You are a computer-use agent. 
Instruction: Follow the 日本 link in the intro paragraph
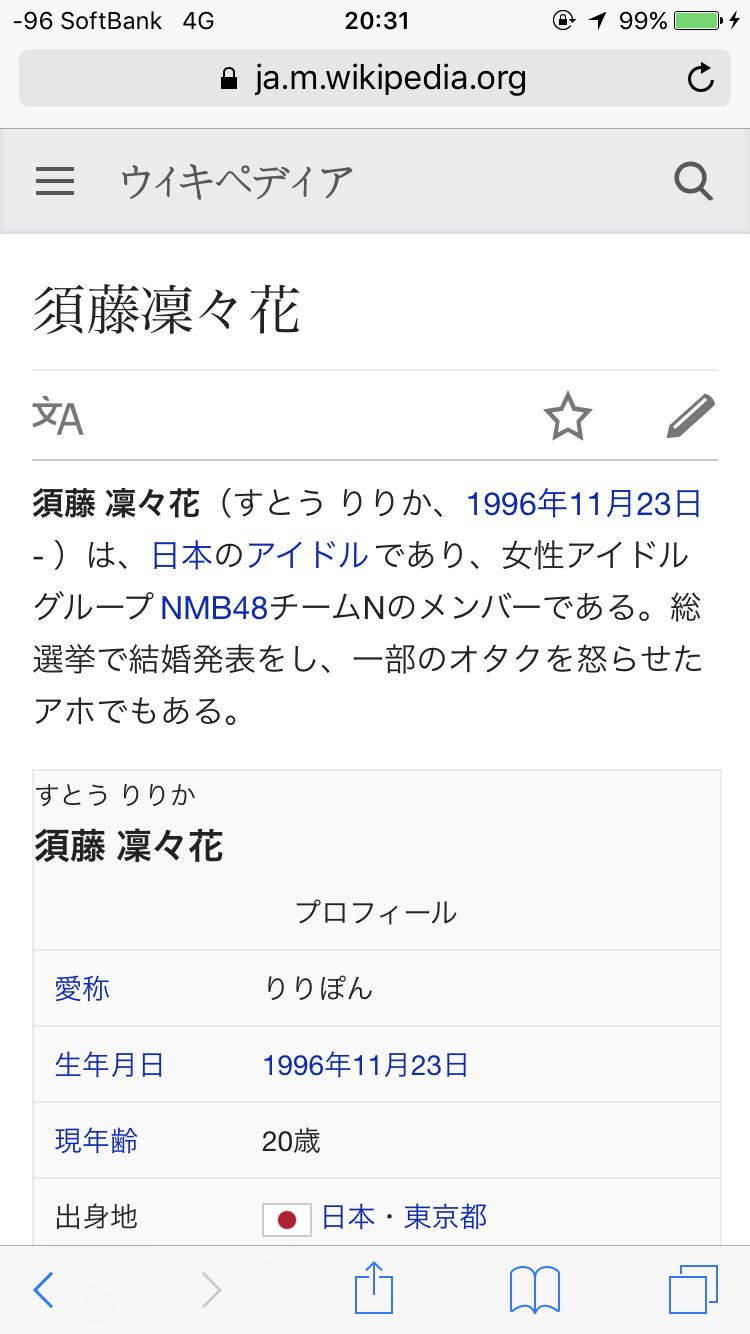point(183,555)
